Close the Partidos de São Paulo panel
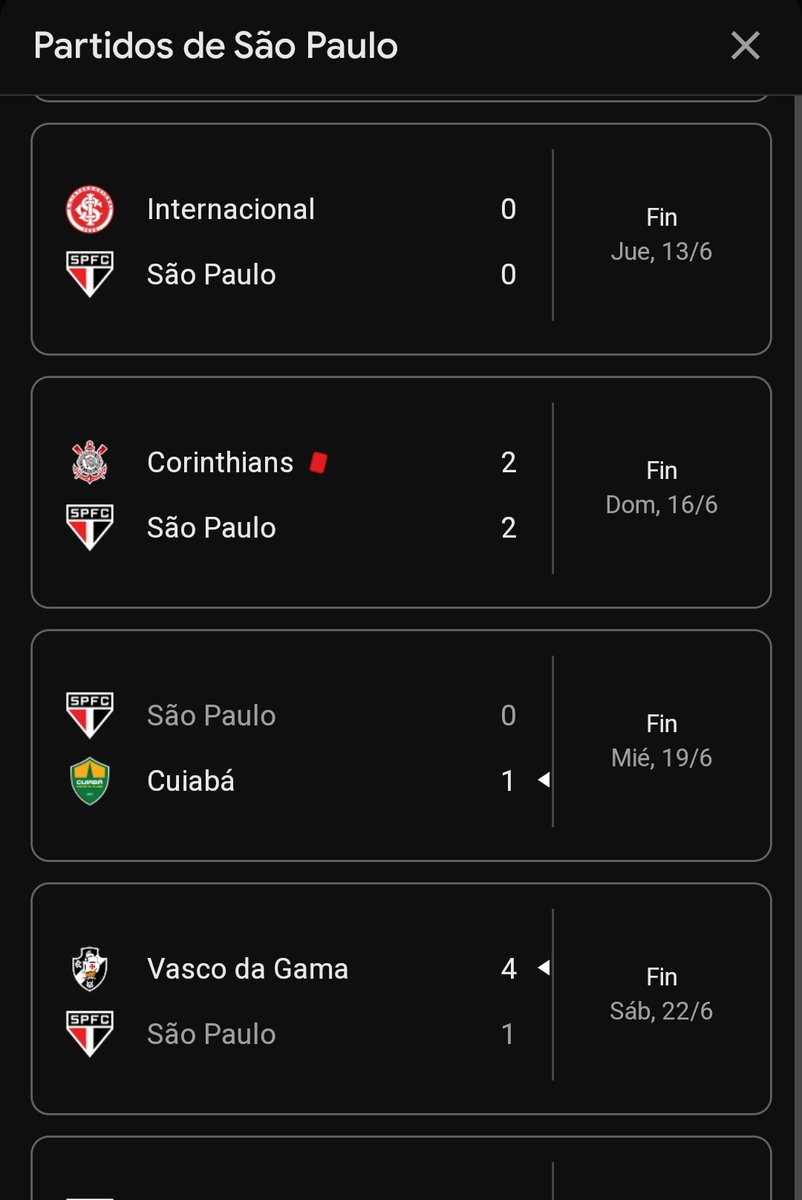The height and width of the screenshot is (1200, 802). [745, 46]
